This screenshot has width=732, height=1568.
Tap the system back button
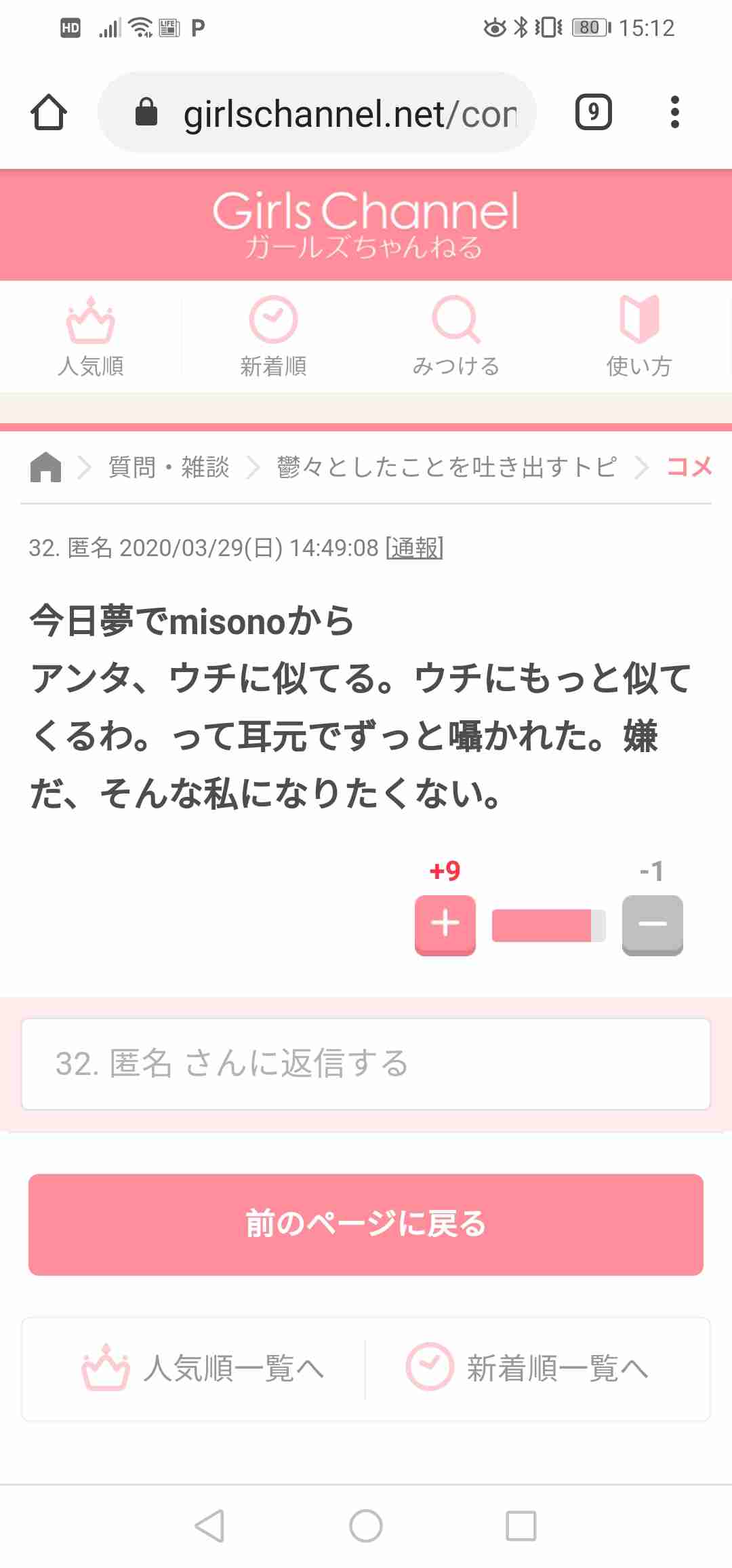[x=209, y=1526]
